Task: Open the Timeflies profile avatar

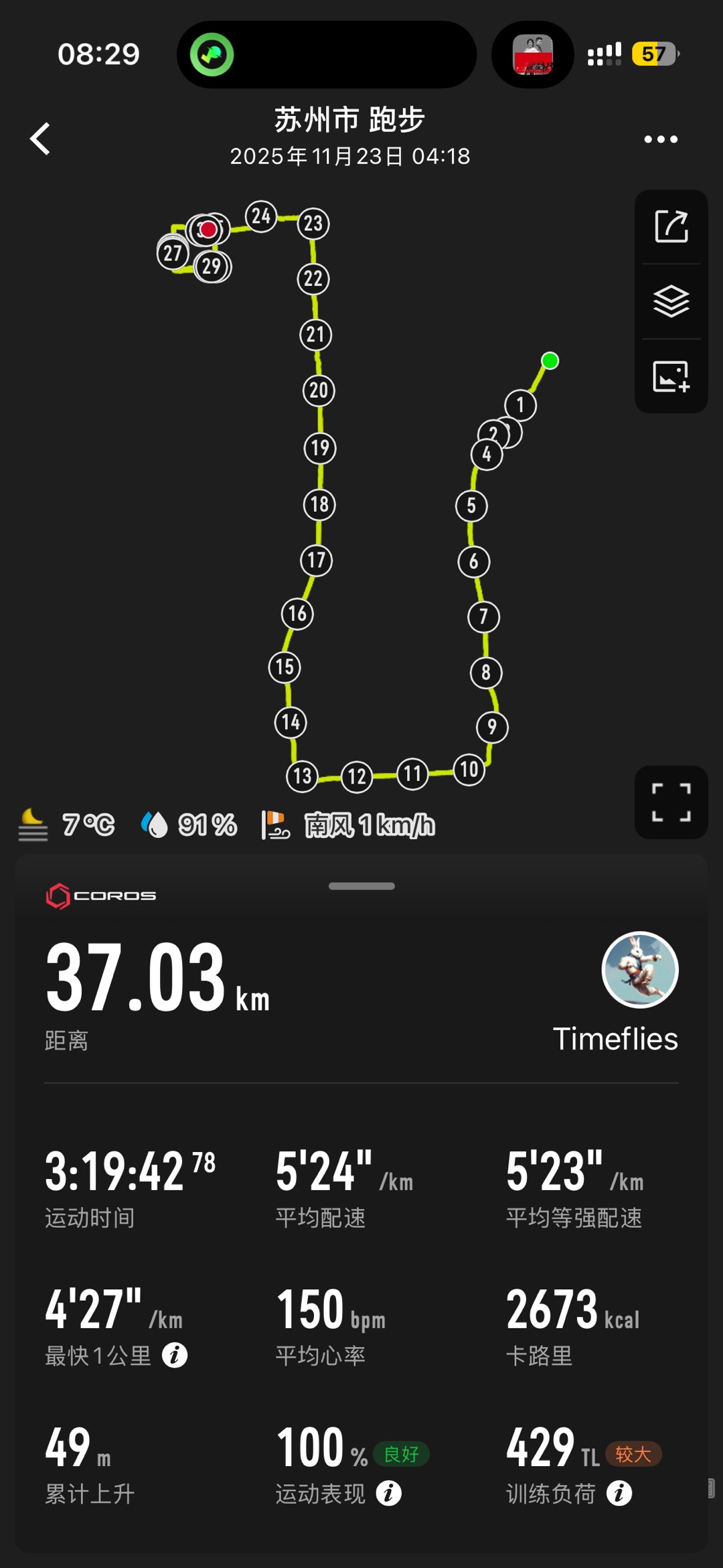Action: (x=640, y=970)
